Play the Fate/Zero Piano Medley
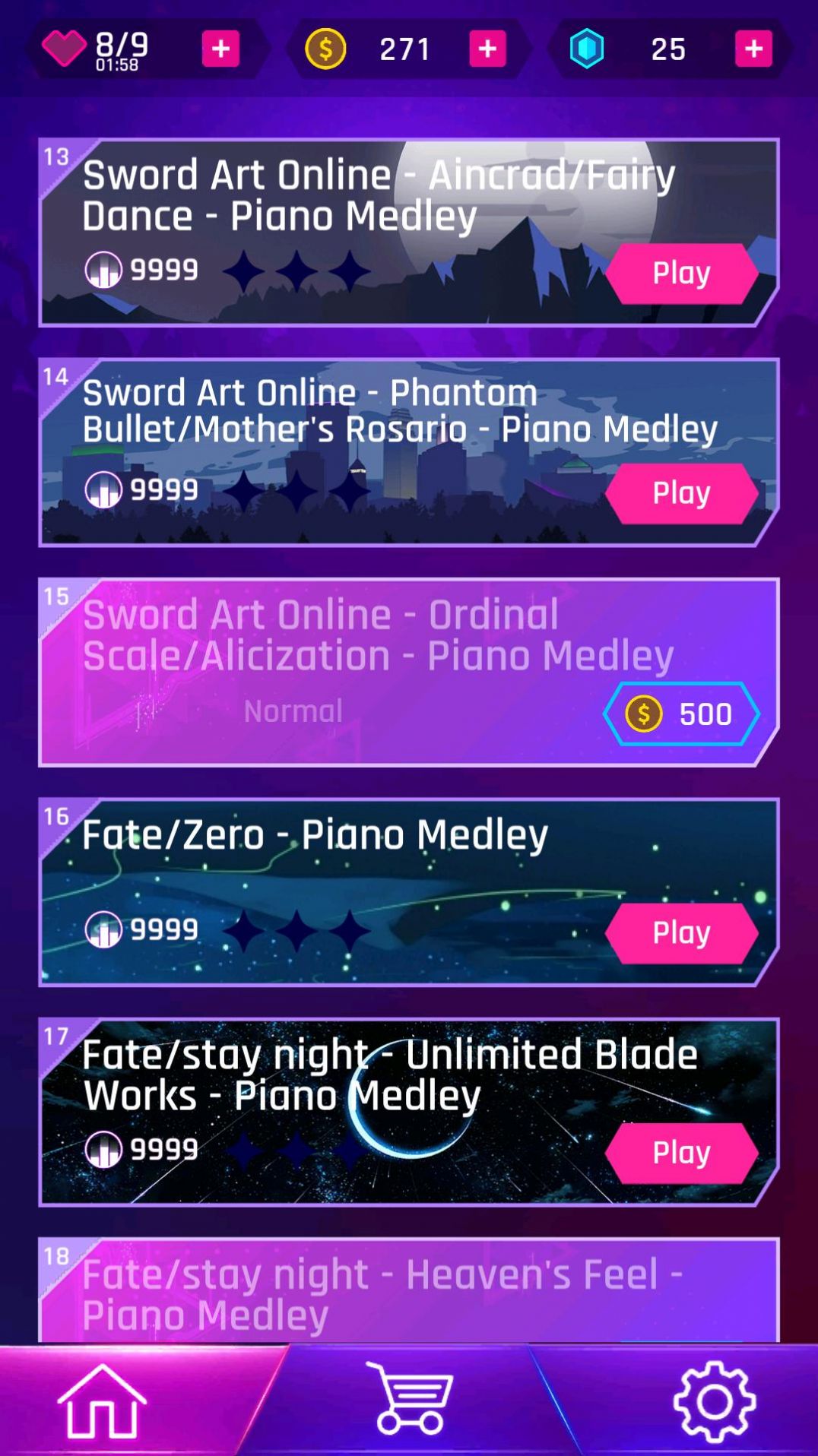818x1456 pixels. (681, 933)
